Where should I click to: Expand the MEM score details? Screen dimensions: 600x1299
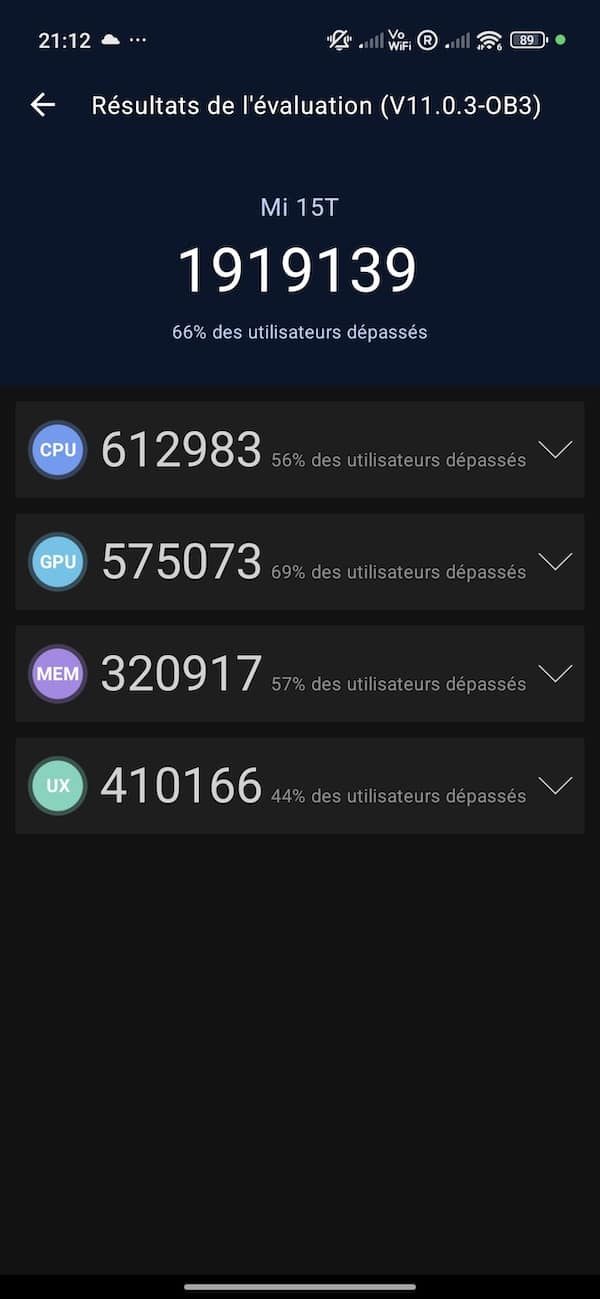tap(555, 674)
